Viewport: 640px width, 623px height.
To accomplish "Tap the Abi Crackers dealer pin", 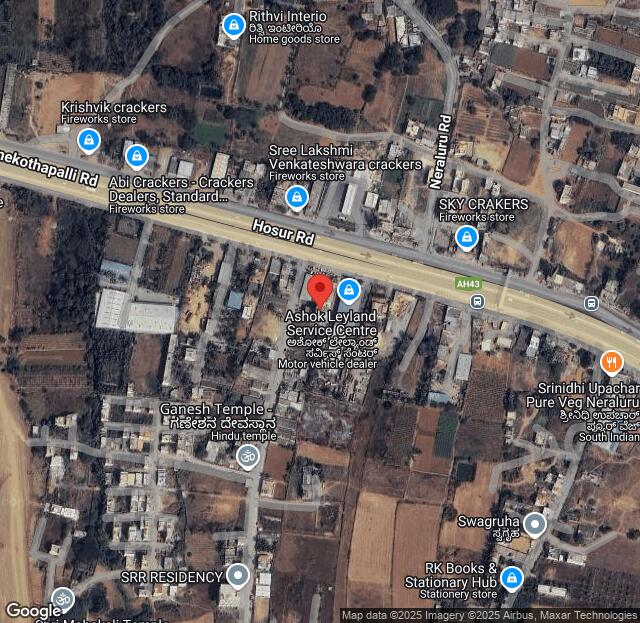I will click(137, 156).
